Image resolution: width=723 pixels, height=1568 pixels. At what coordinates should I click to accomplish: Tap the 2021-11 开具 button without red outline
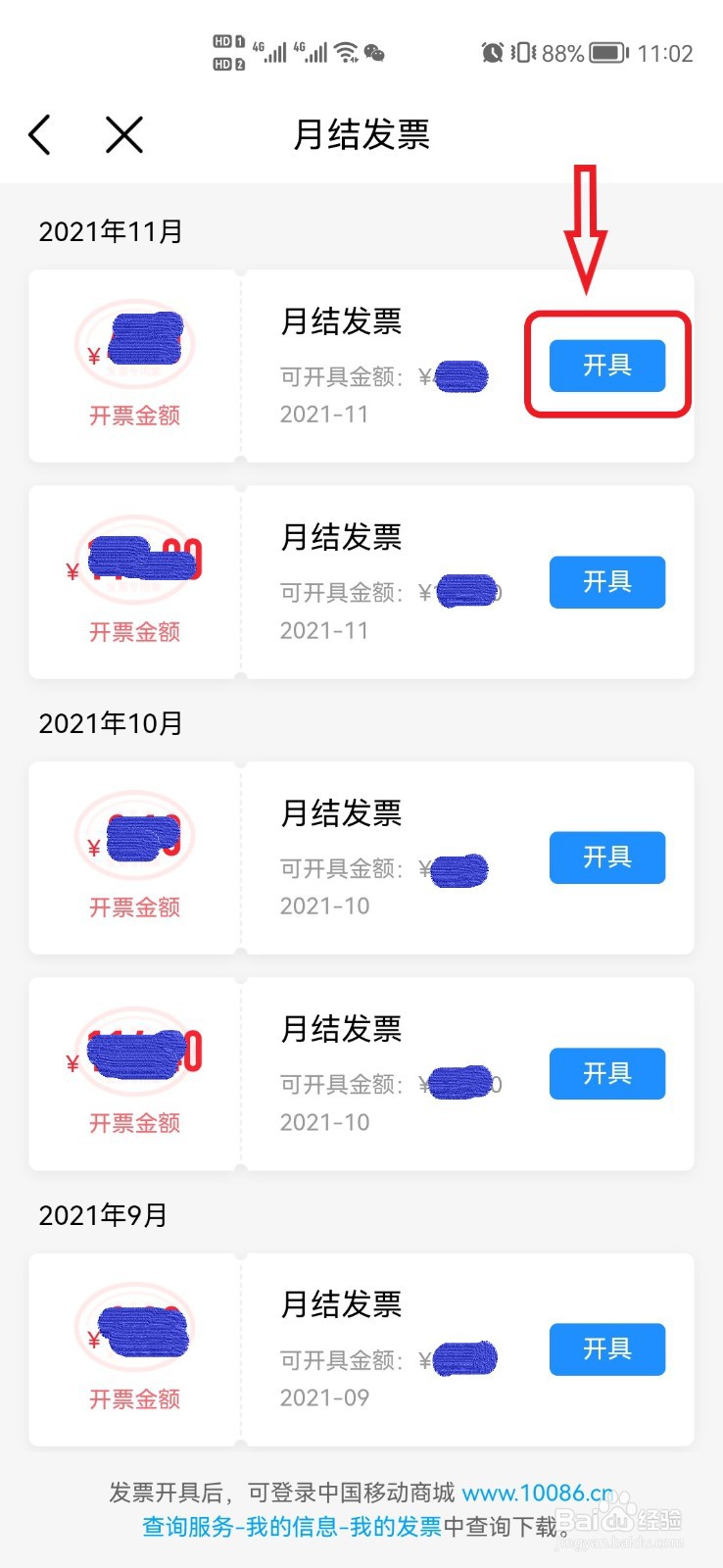pyautogui.click(x=607, y=582)
